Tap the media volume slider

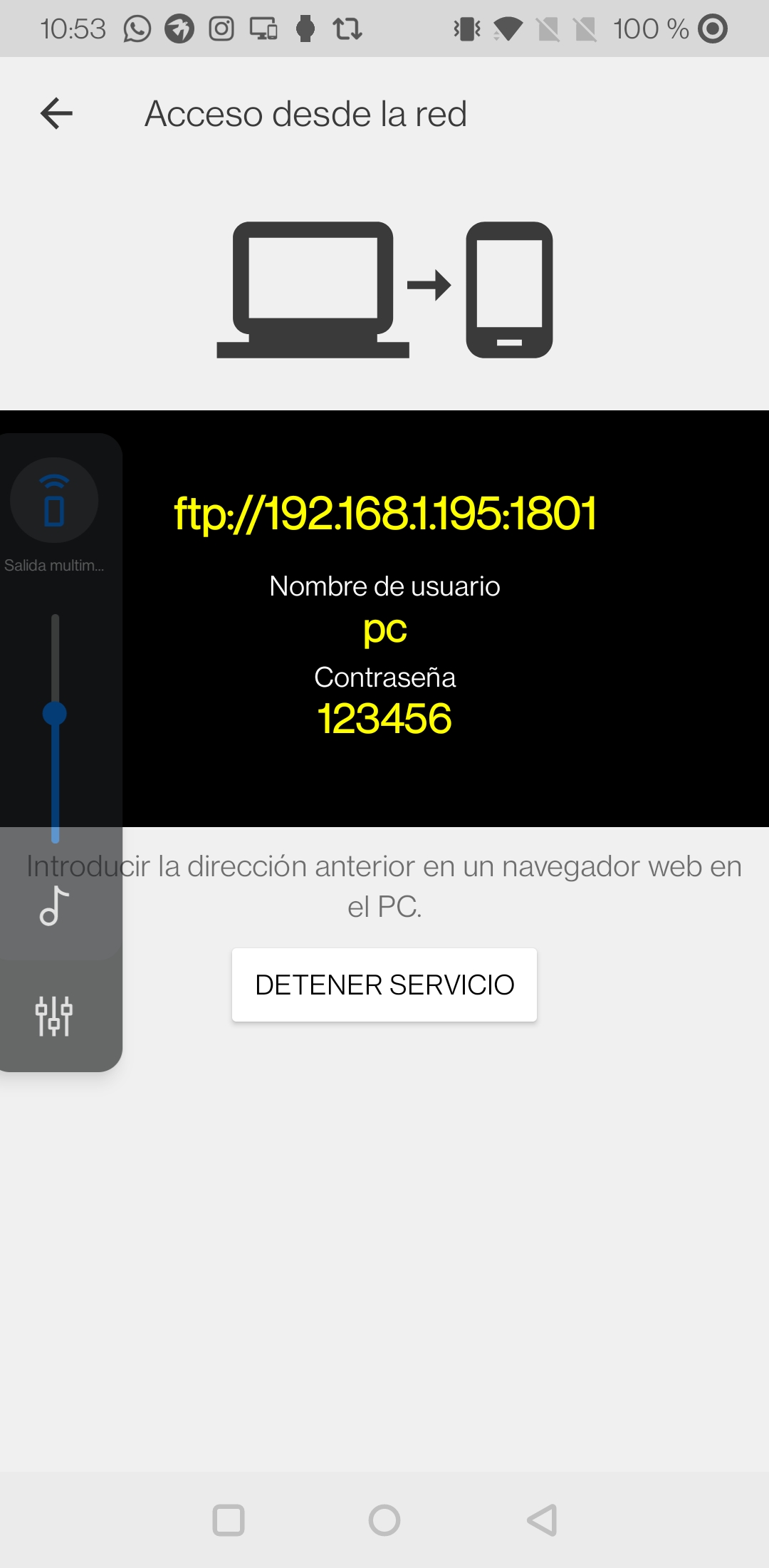point(55,728)
